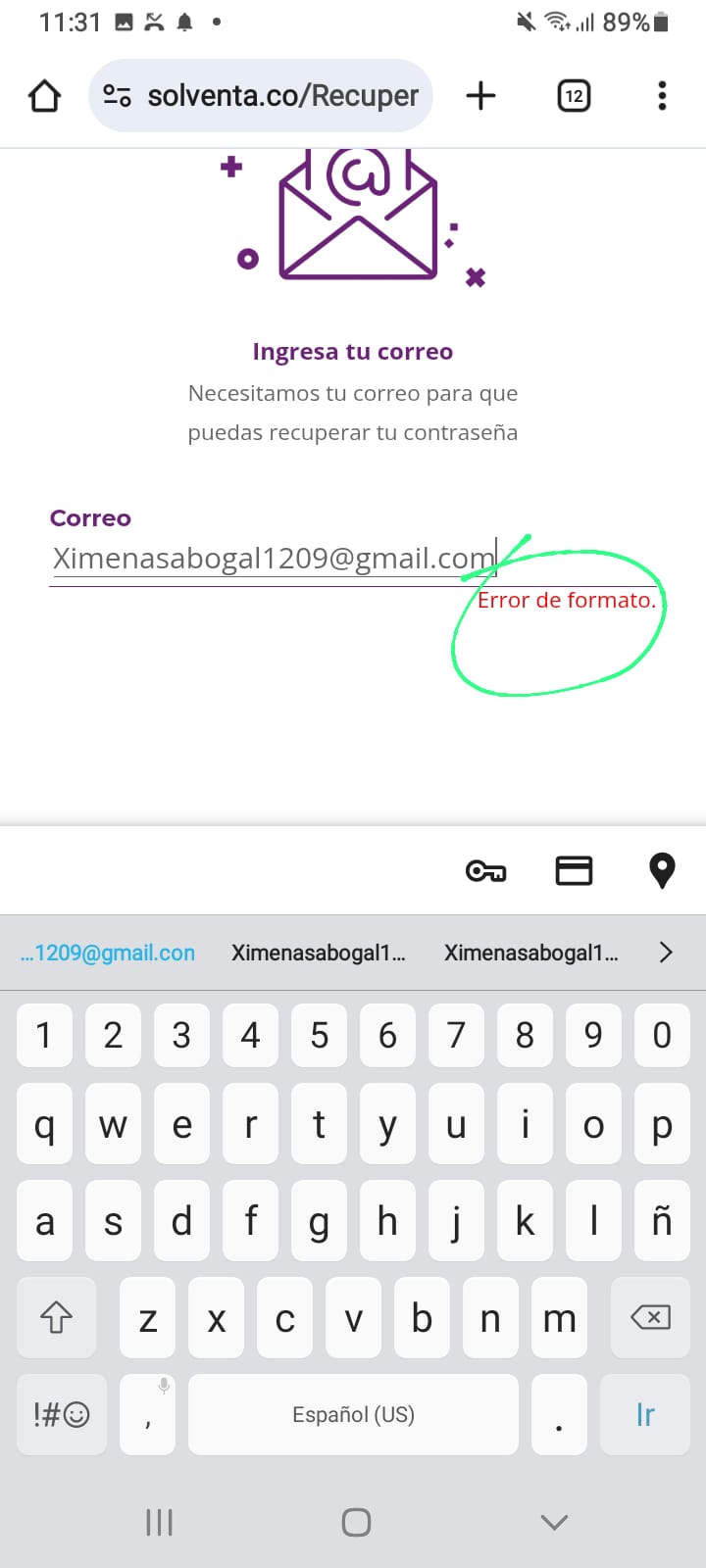Go to Chrome home page
This screenshot has height=1568, width=706.
coord(44,96)
